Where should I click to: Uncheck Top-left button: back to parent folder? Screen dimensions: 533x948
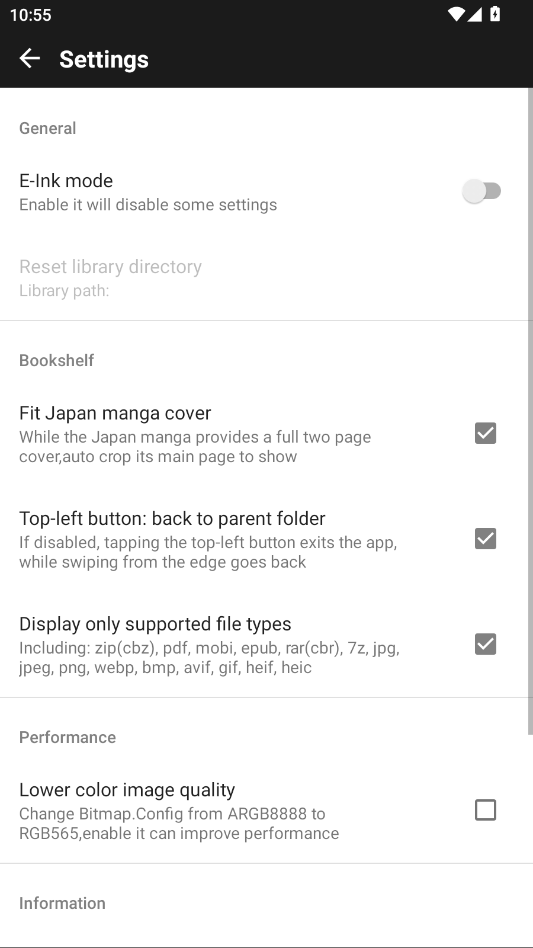click(x=485, y=539)
